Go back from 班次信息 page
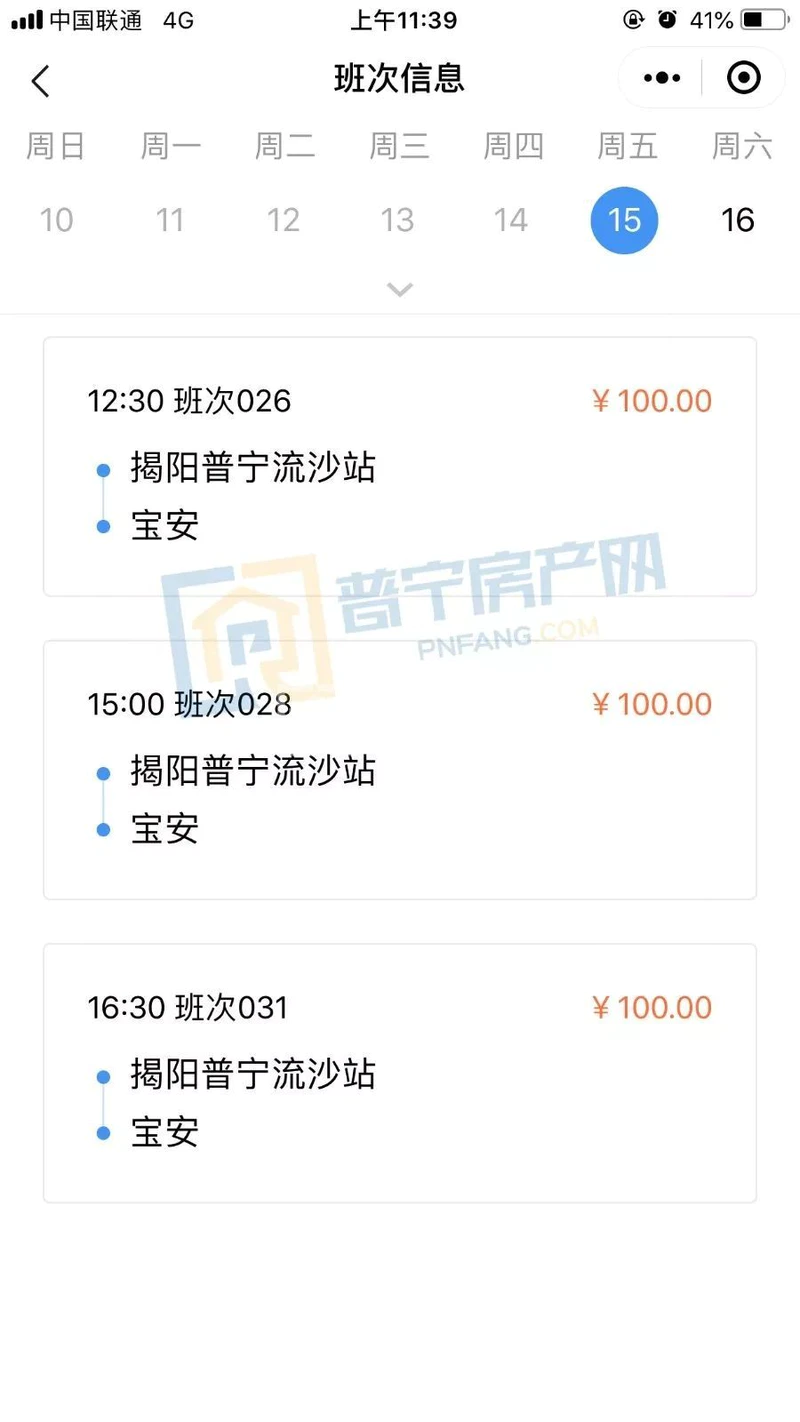This screenshot has height=1422, width=800. pos(40,80)
